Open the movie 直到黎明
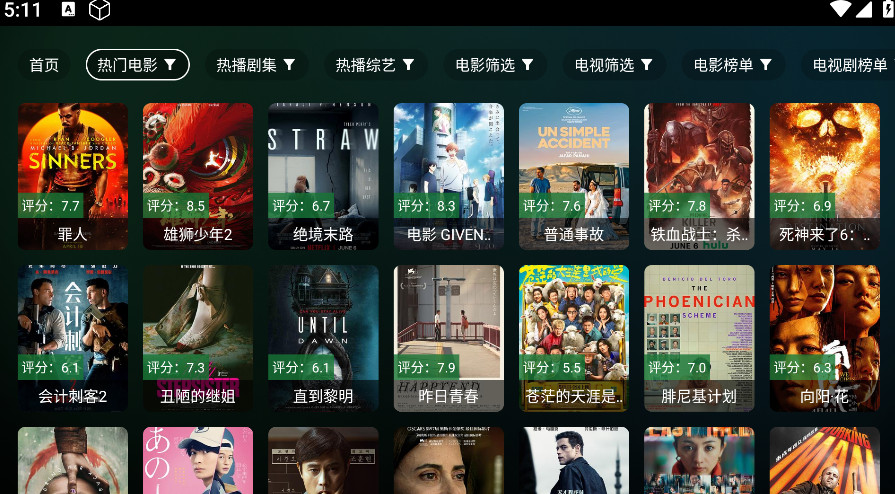 pos(323,338)
